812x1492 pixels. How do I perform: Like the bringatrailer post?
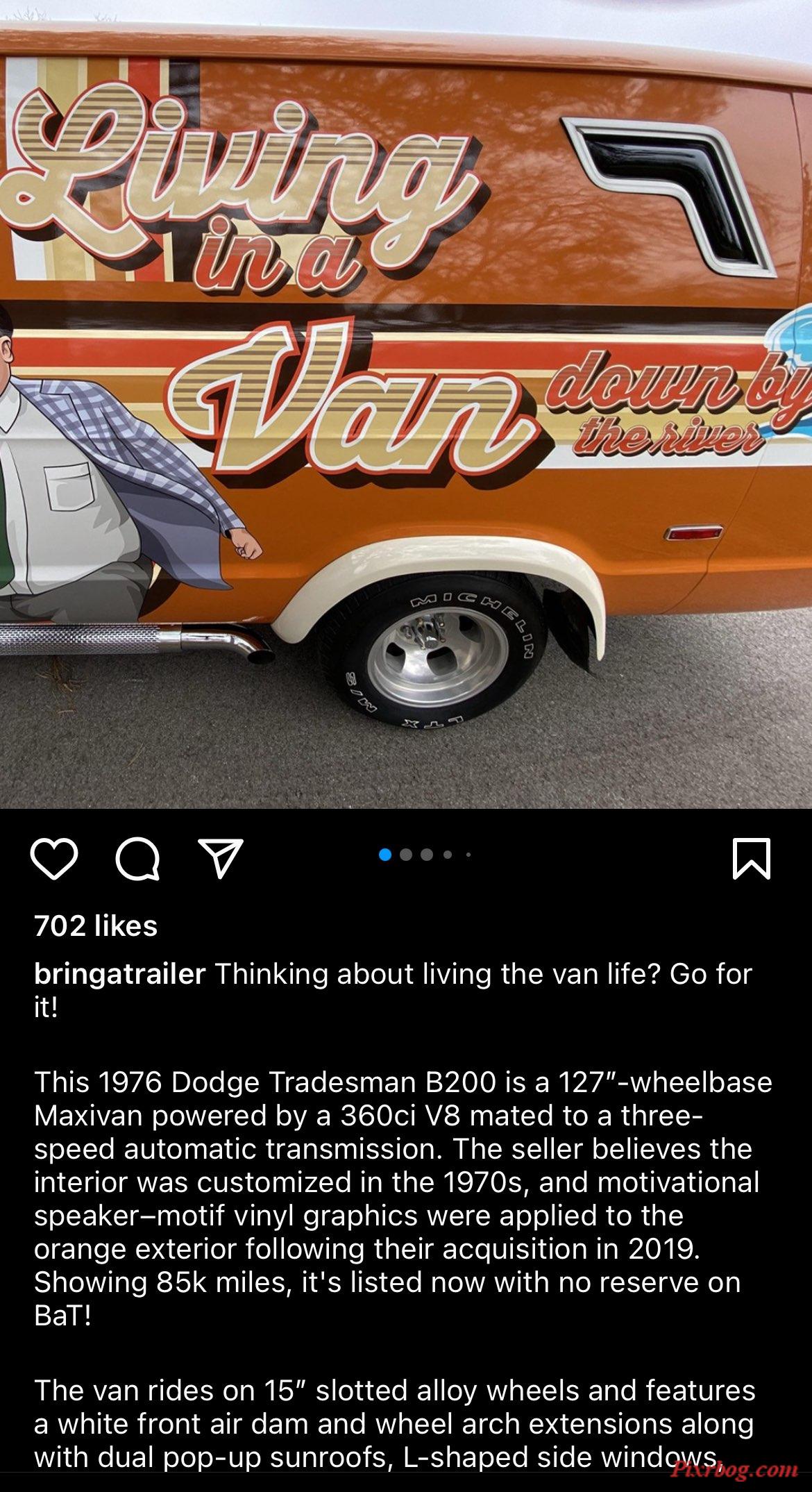[54, 859]
